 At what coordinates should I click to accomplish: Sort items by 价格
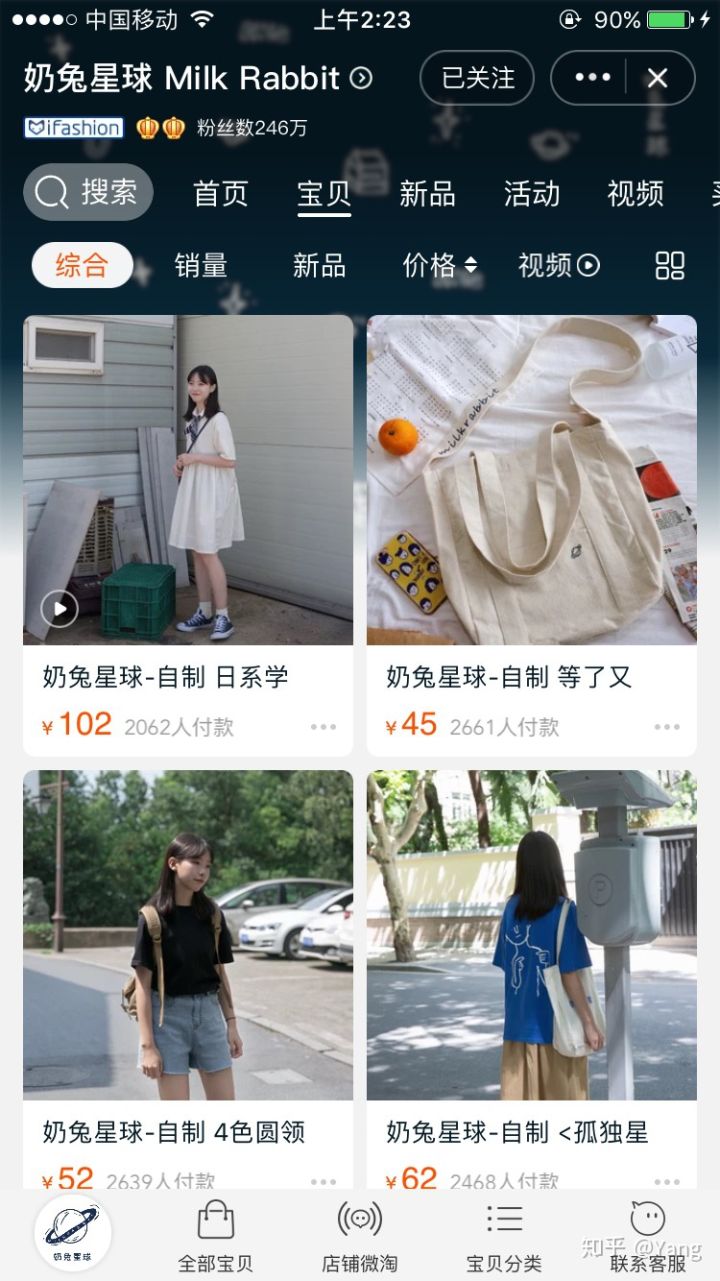(439, 265)
